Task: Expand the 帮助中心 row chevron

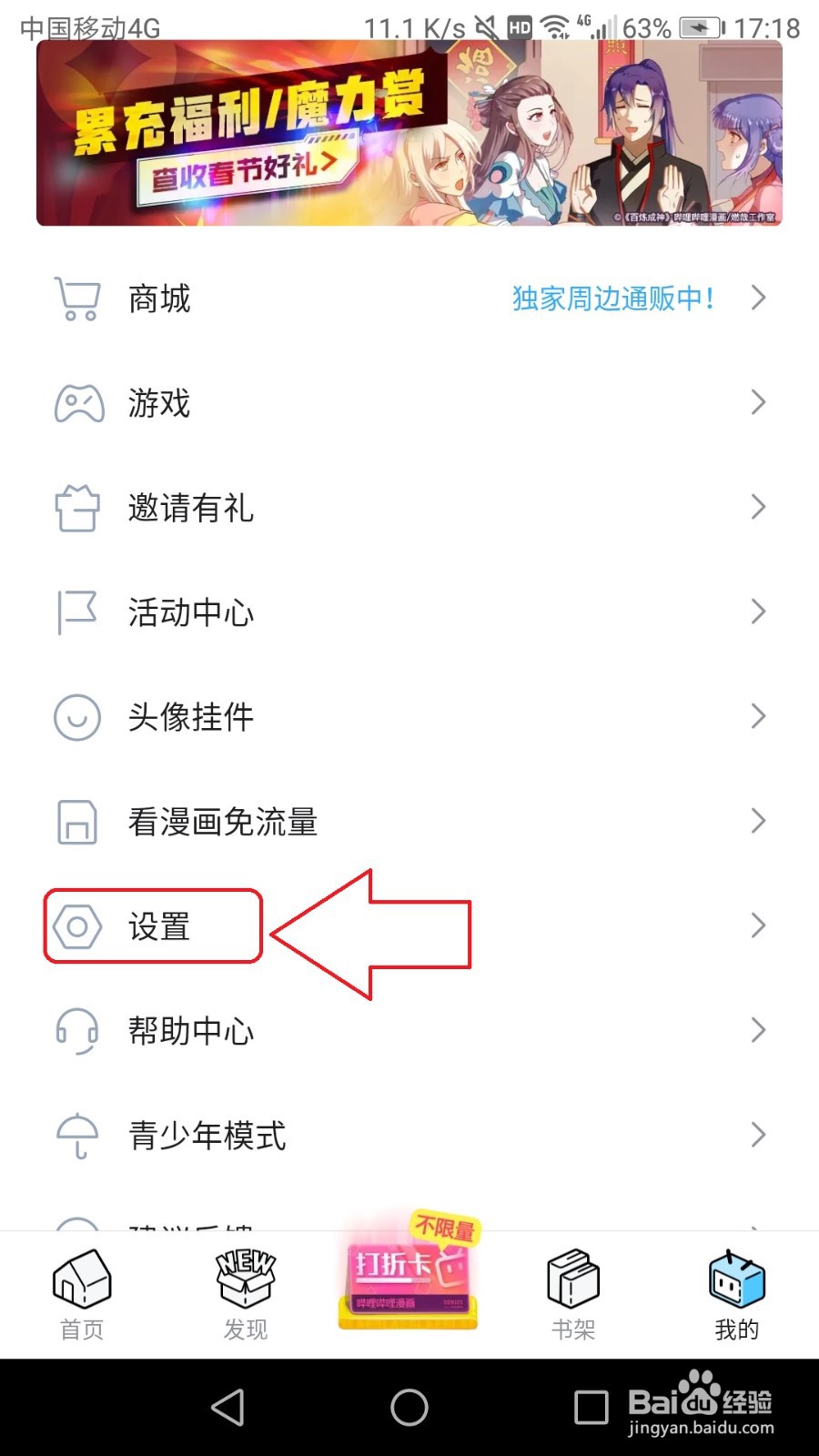Action: (x=758, y=1030)
